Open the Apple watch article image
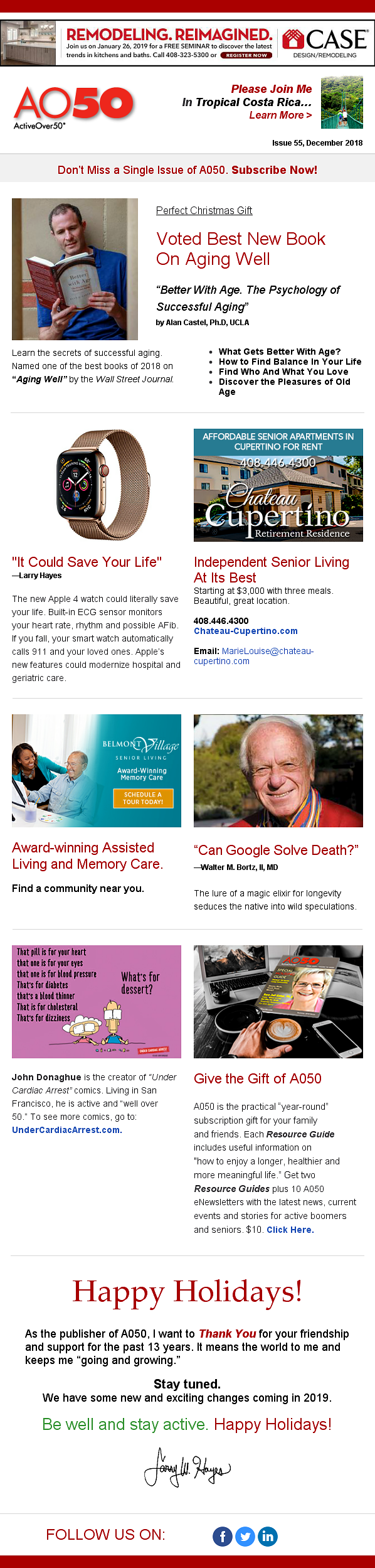Image resolution: width=375 pixels, height=1568 pixels. [x=97, y=485]
